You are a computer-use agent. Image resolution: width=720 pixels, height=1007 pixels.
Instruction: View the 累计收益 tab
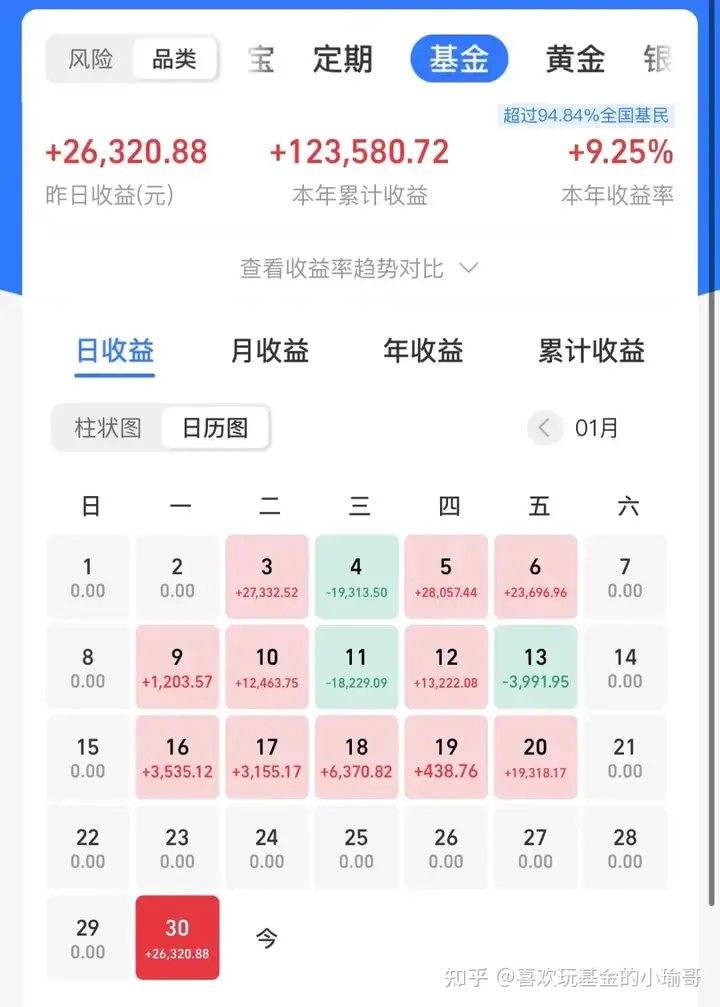pos(591,351)
